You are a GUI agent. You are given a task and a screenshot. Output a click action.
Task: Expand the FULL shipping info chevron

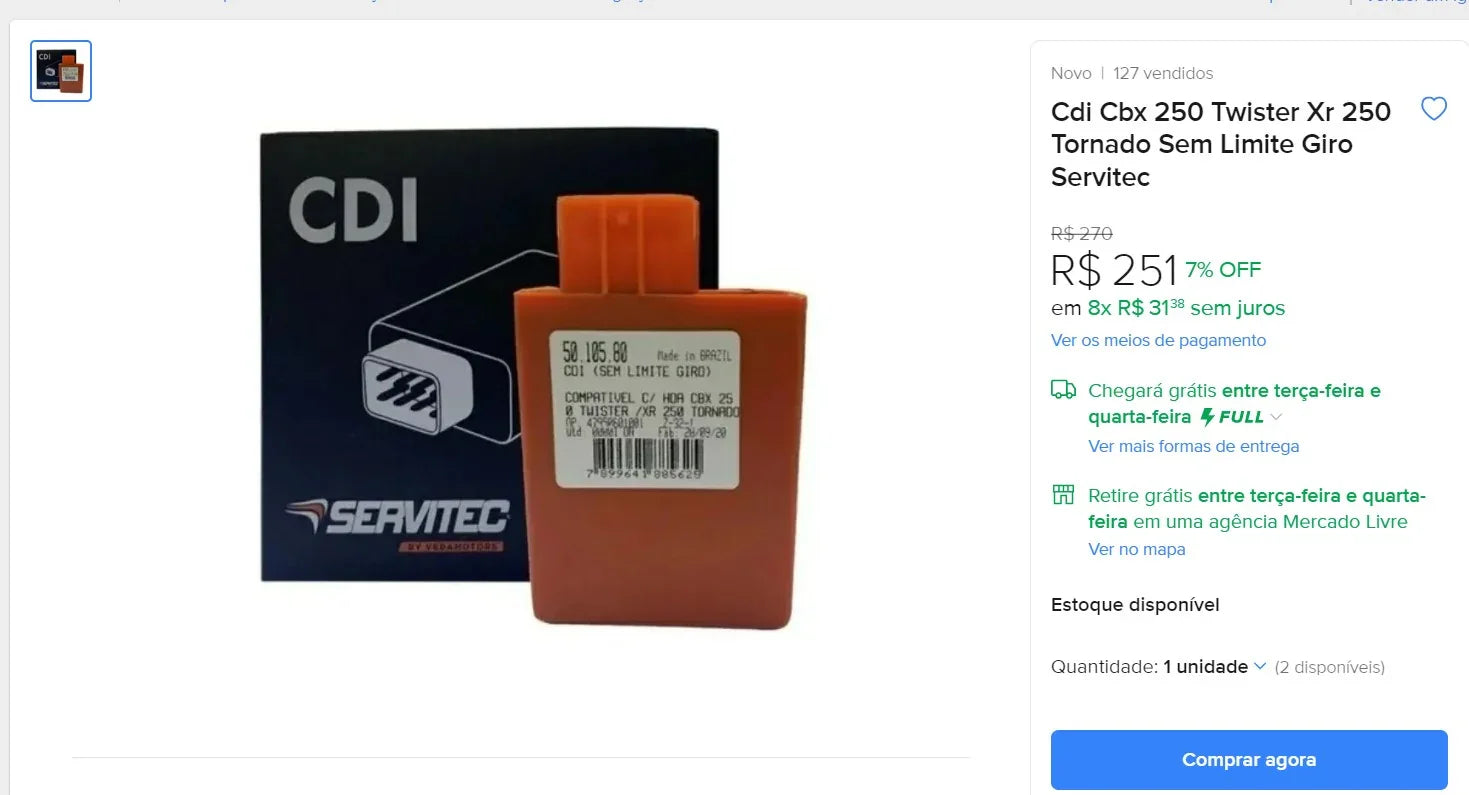click(x=1276, y=417)
